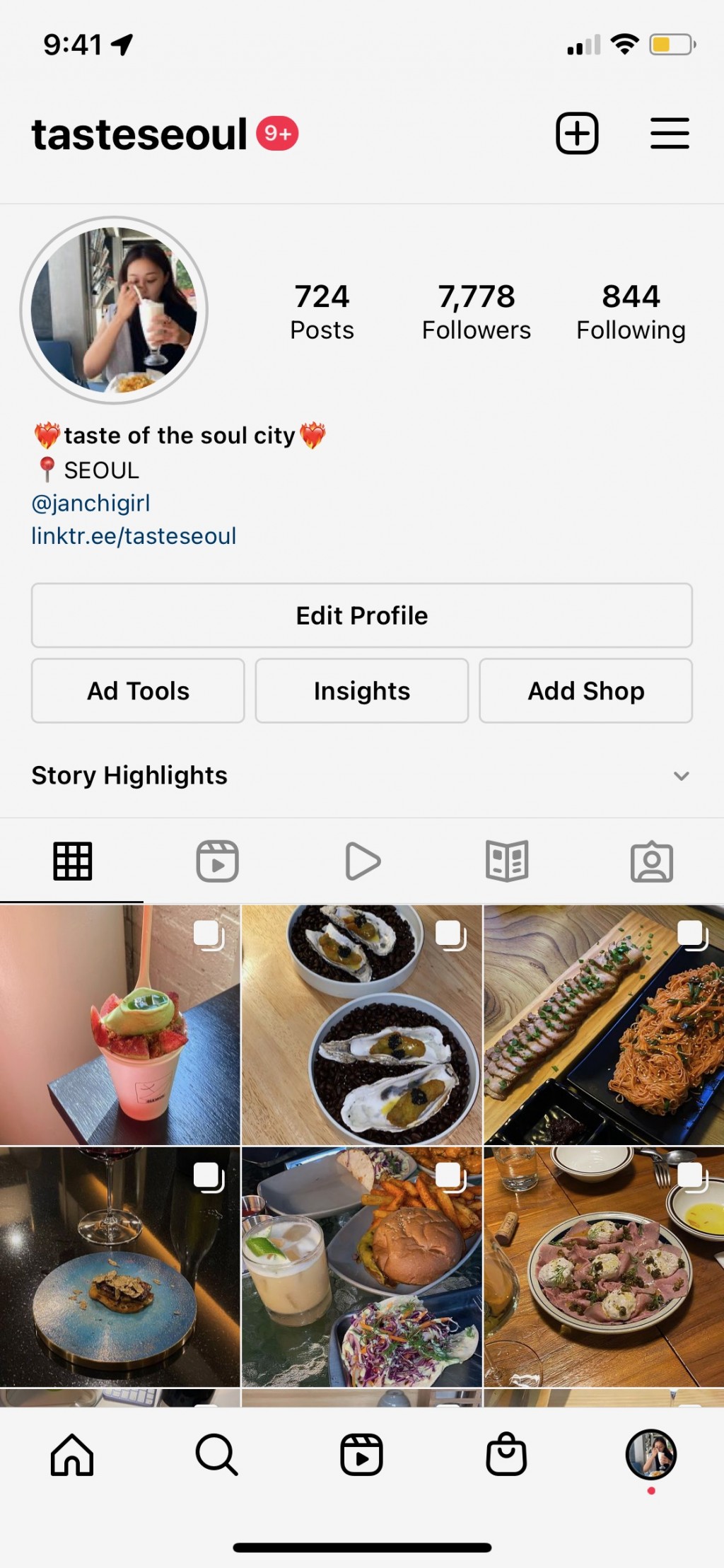Go to Home feed
This screenshot has width=724, height=1568.
72,1455
